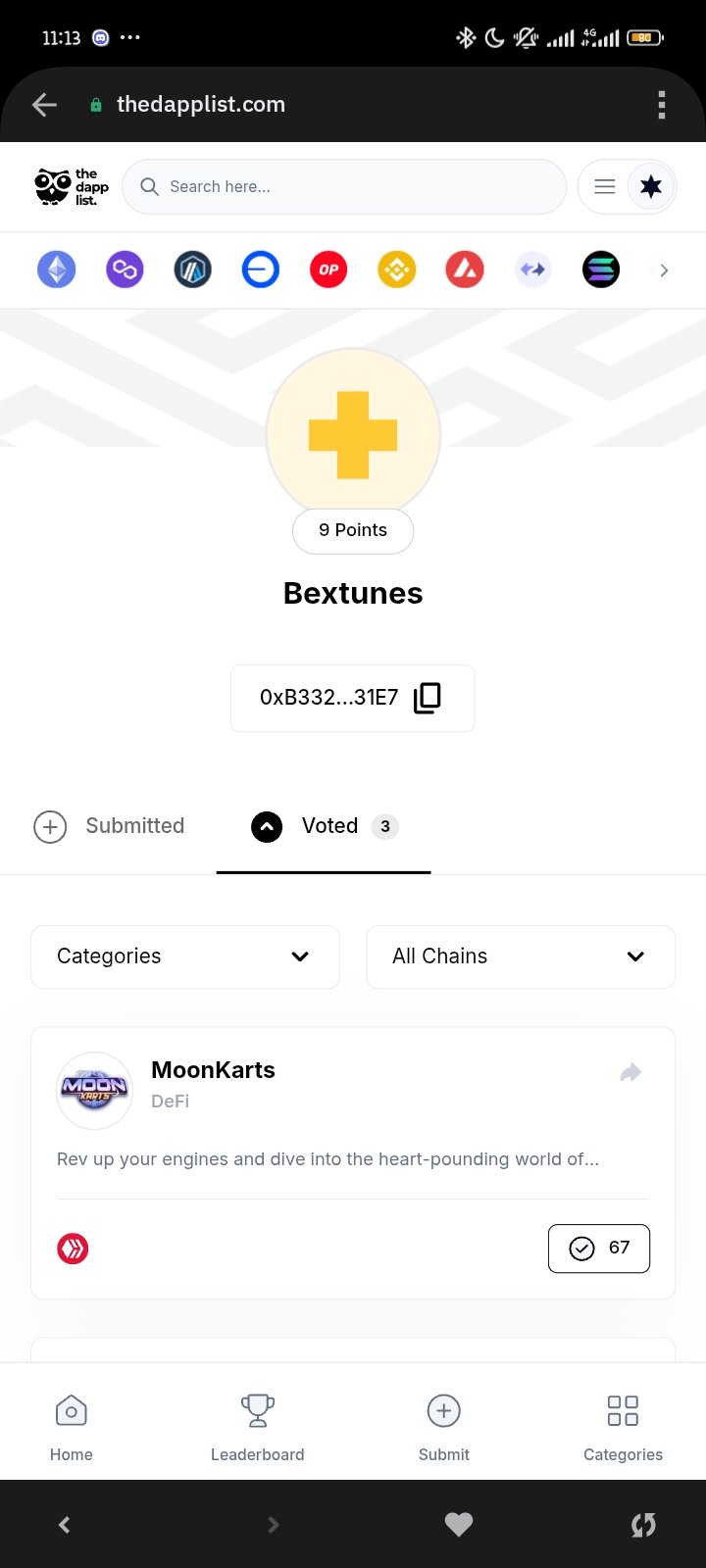The height and width of the screenshot is (1568, 706).
Task: Switch to the Voted tab
Action: 324,826
